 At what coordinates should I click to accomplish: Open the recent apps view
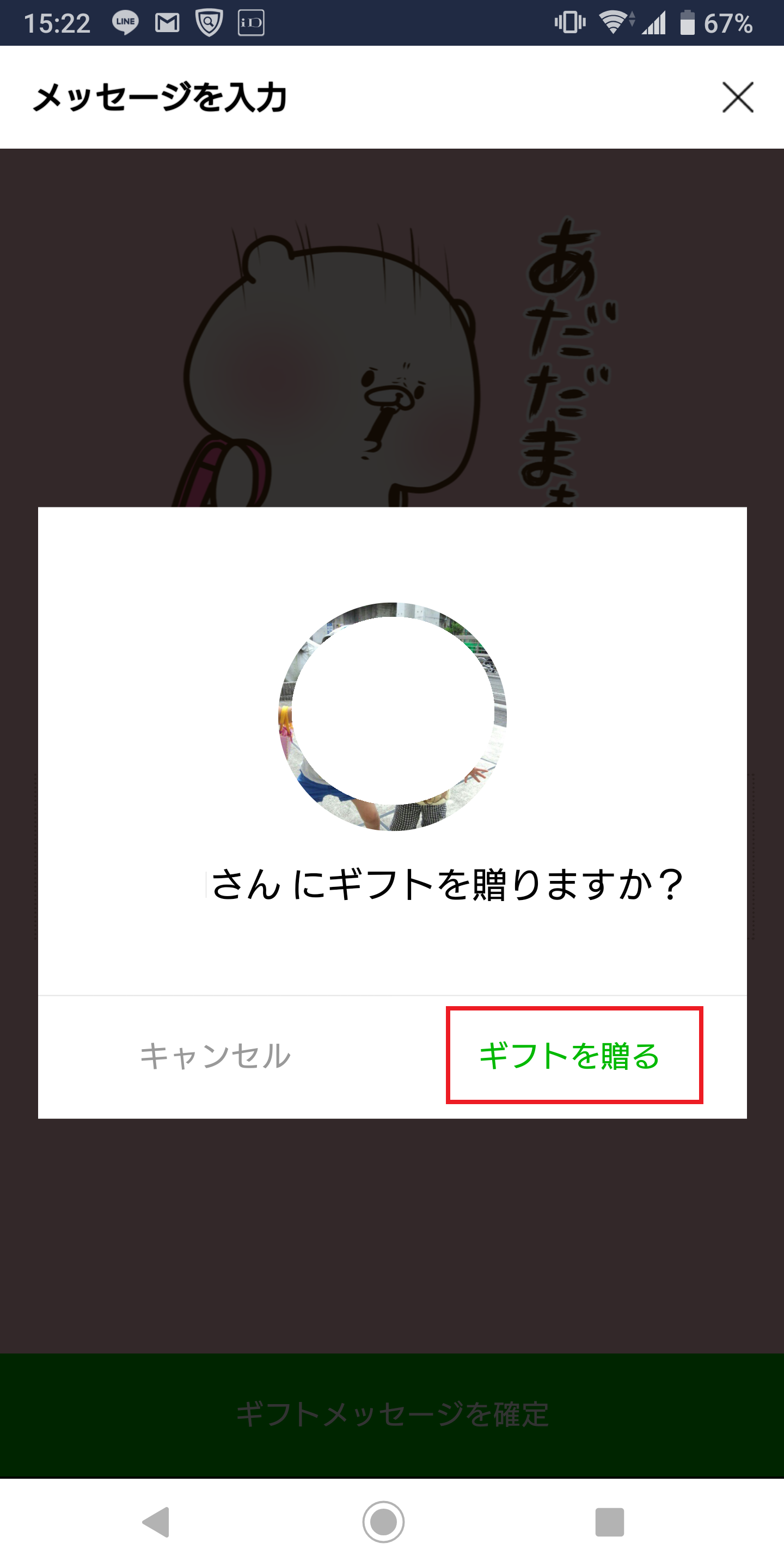coord(609,1522)
